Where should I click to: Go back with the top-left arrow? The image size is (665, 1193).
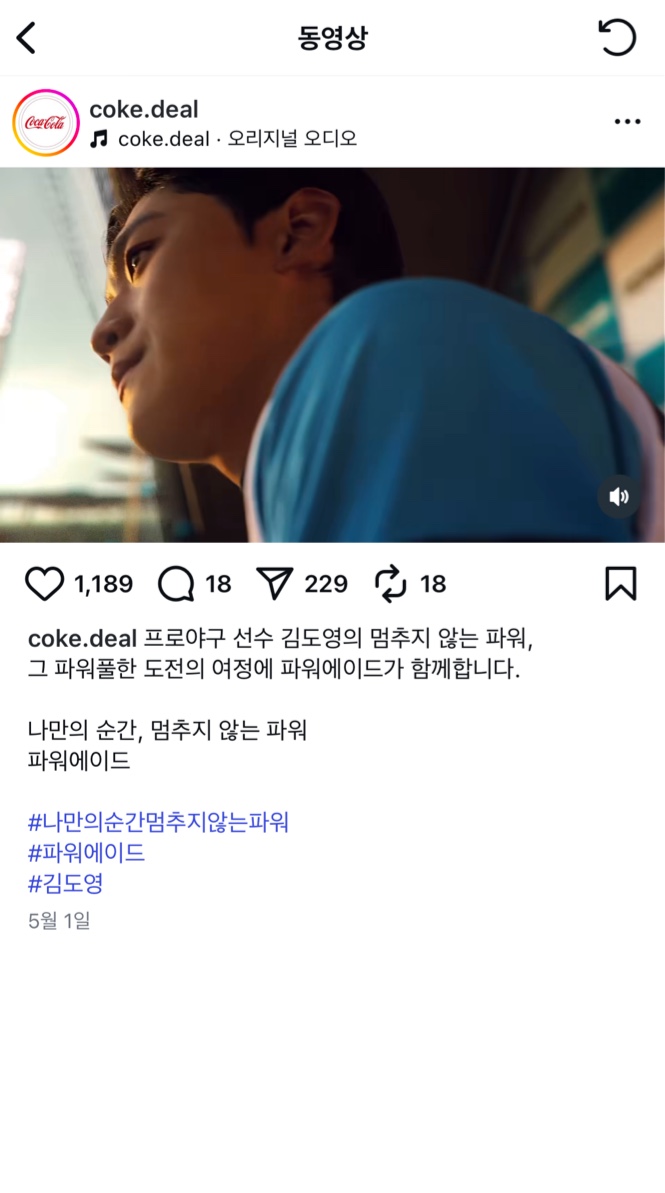27,38
